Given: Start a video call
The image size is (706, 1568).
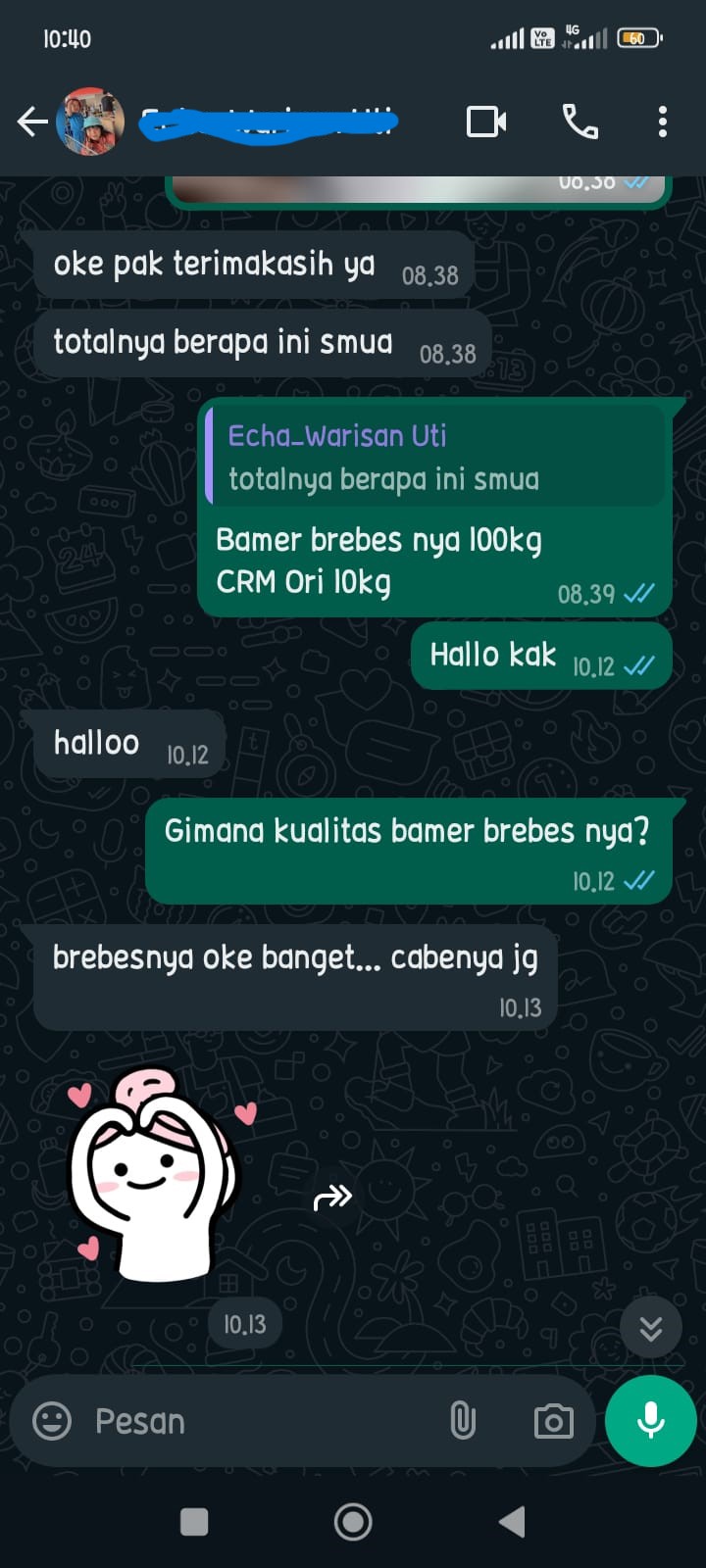Looking at the screenshot, I should tap(486, 122).
